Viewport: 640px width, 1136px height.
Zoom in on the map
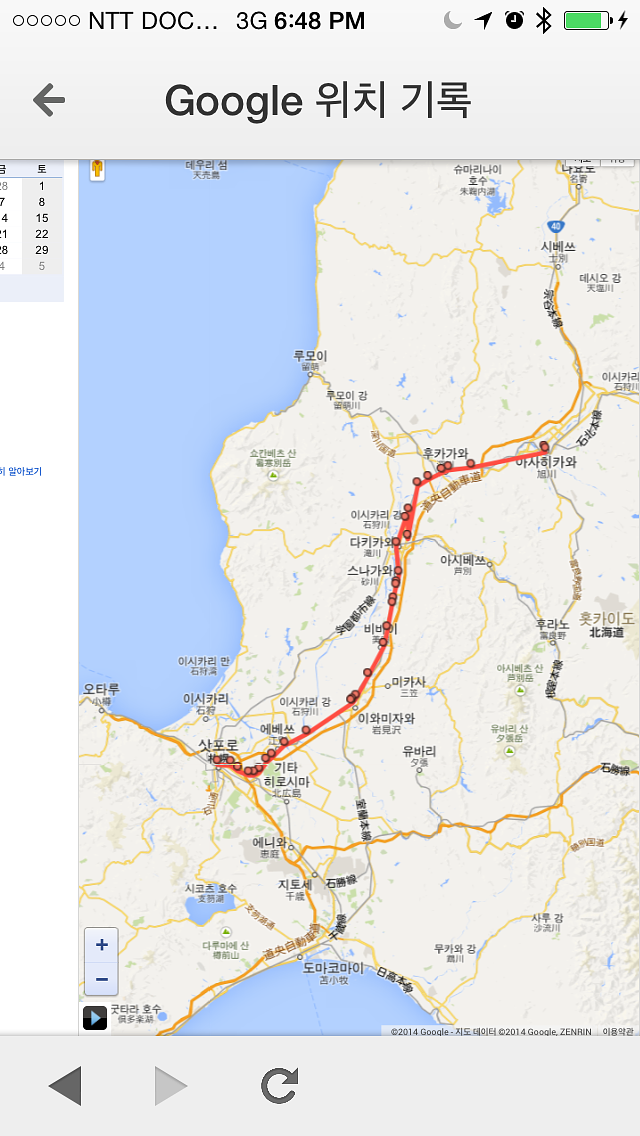coord(101,945)
